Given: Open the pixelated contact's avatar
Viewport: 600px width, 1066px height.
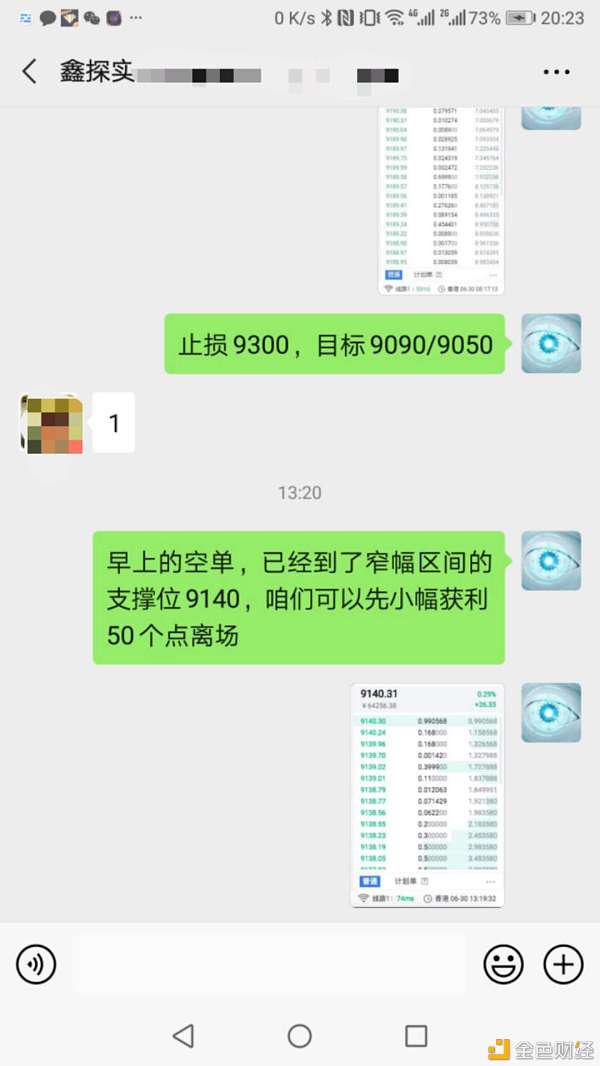Looking at the screenshot, I should (51, 424).
